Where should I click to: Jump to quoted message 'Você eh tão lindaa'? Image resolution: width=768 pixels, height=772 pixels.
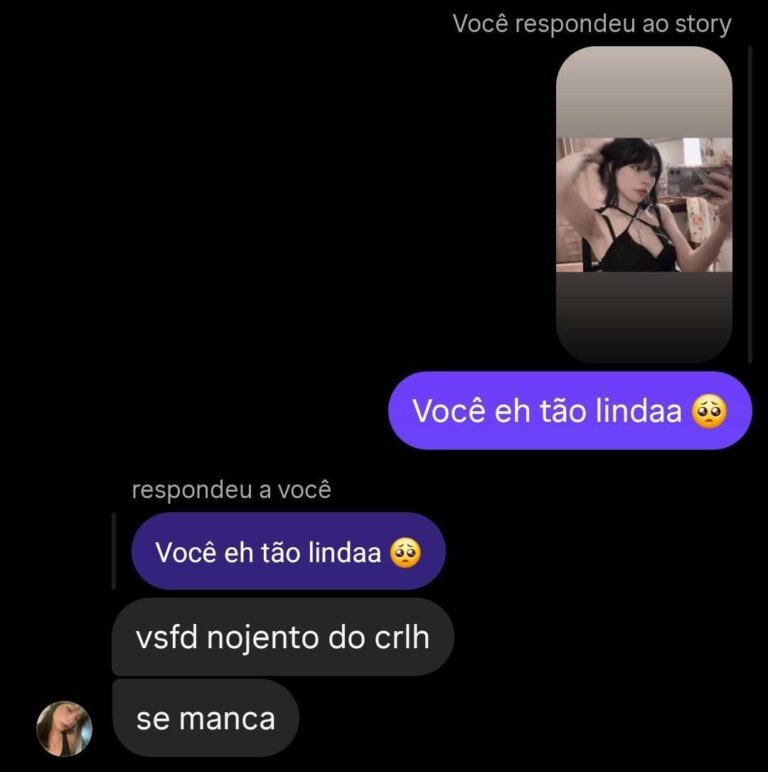(x=288, y=552)
